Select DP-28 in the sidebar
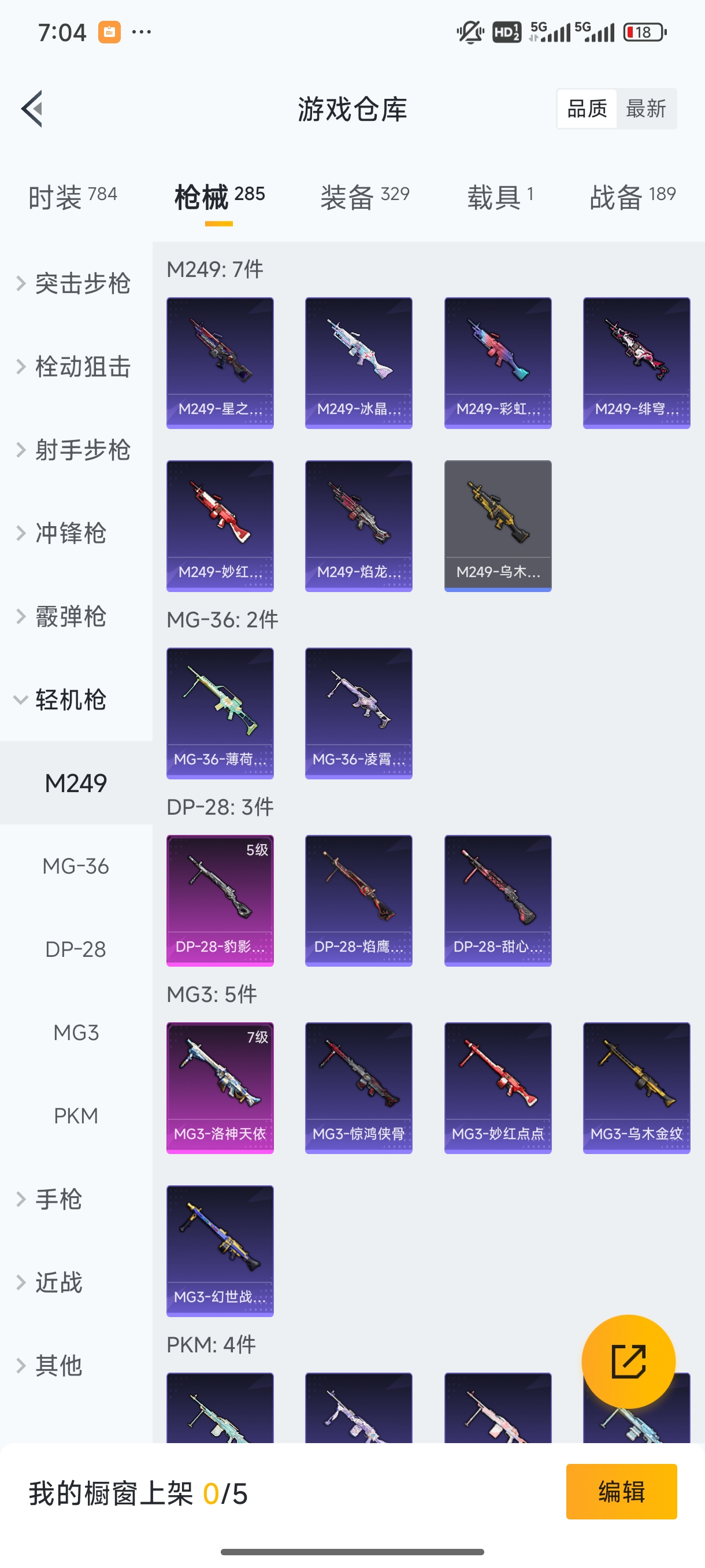This screenshot has height=1568, width=705. point(76,949)
